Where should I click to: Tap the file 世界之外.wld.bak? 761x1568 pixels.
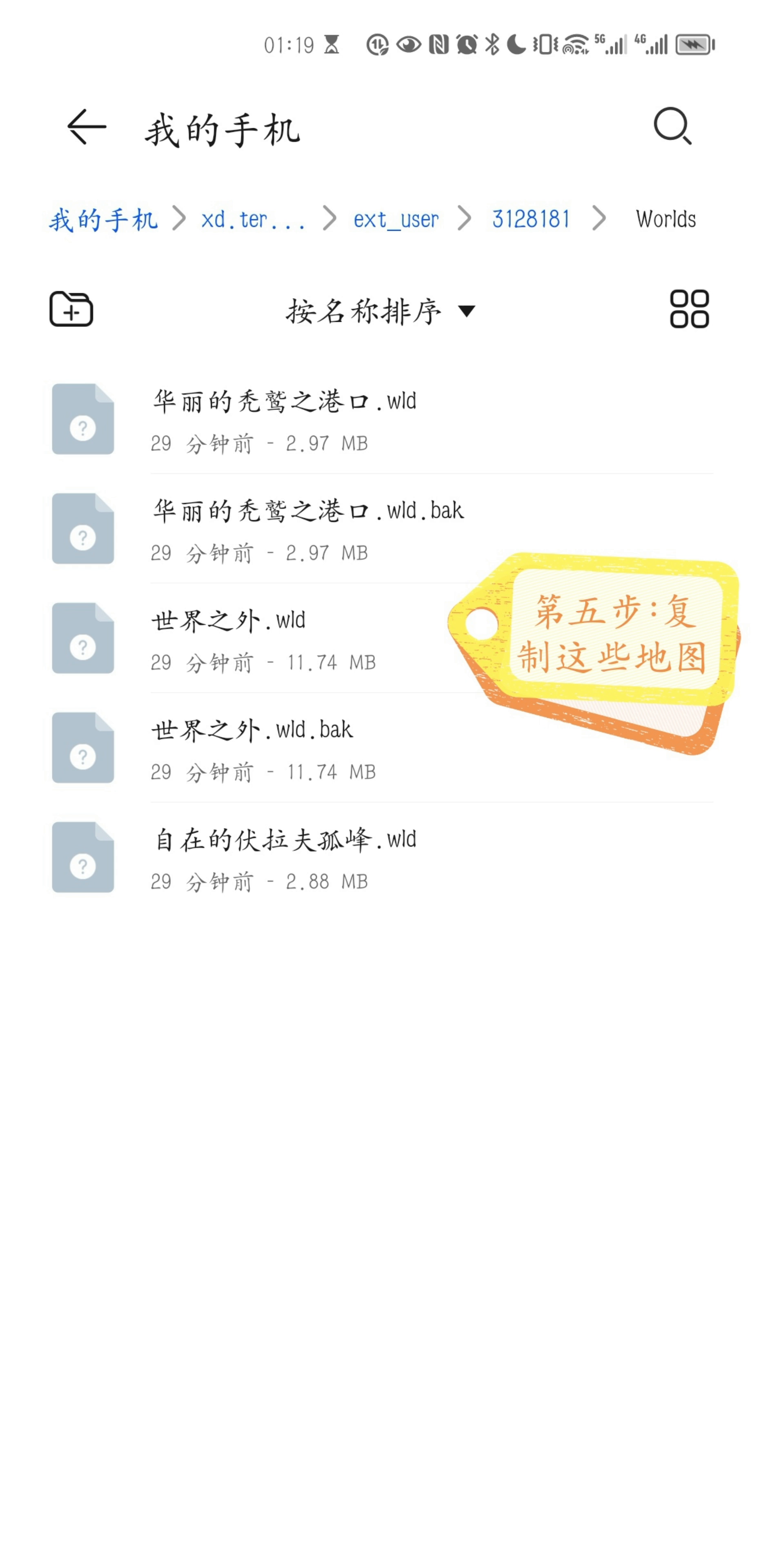coord(380,748)
